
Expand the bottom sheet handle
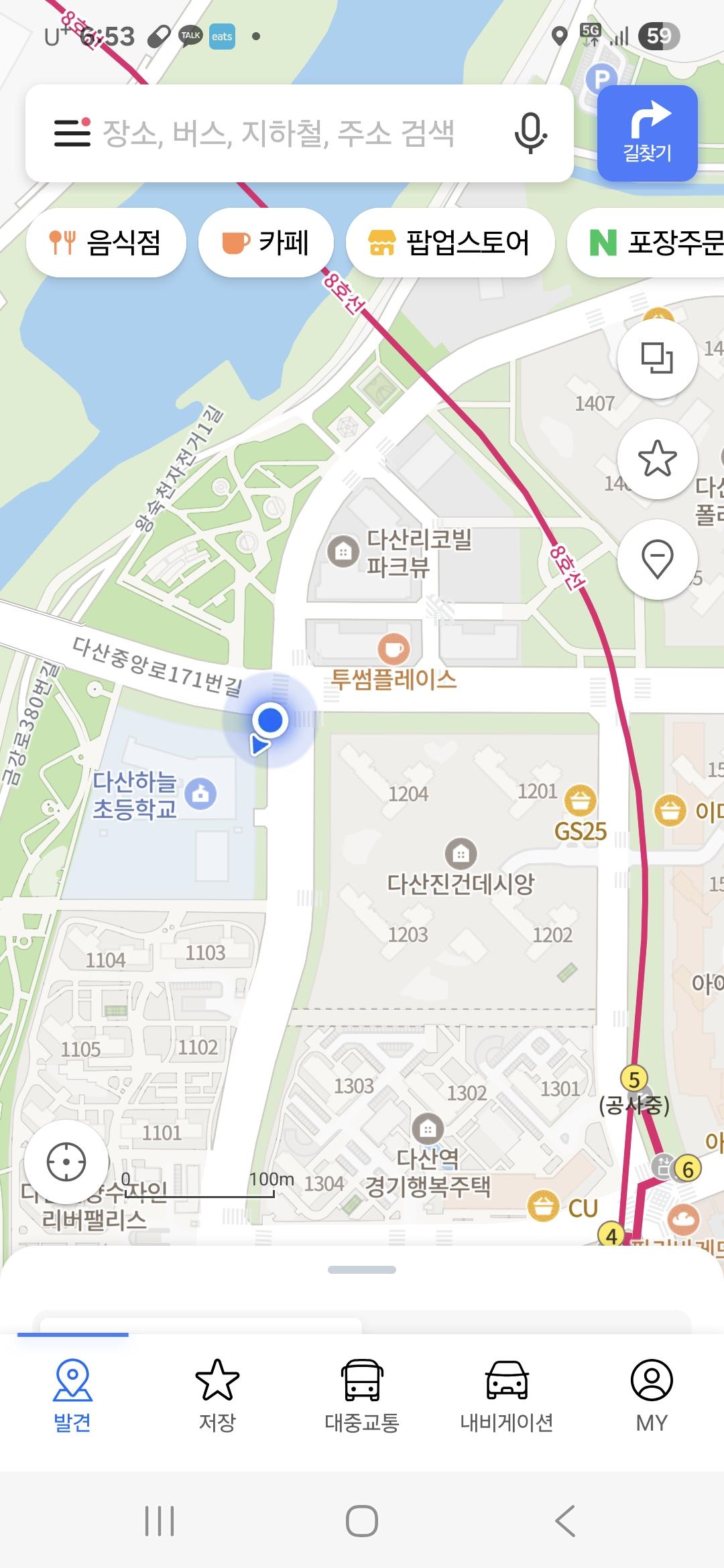(362, 1269)
